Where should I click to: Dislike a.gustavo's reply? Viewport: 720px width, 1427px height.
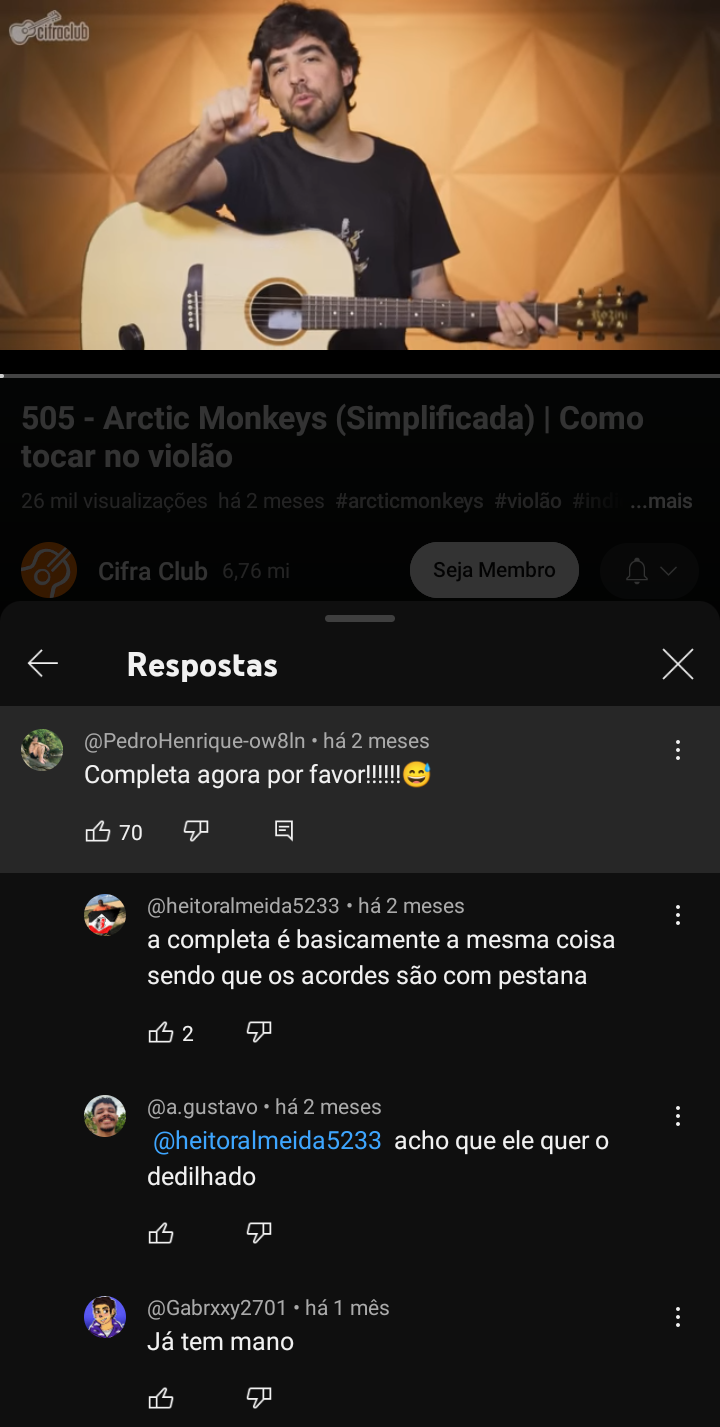tap(259, 1233)
